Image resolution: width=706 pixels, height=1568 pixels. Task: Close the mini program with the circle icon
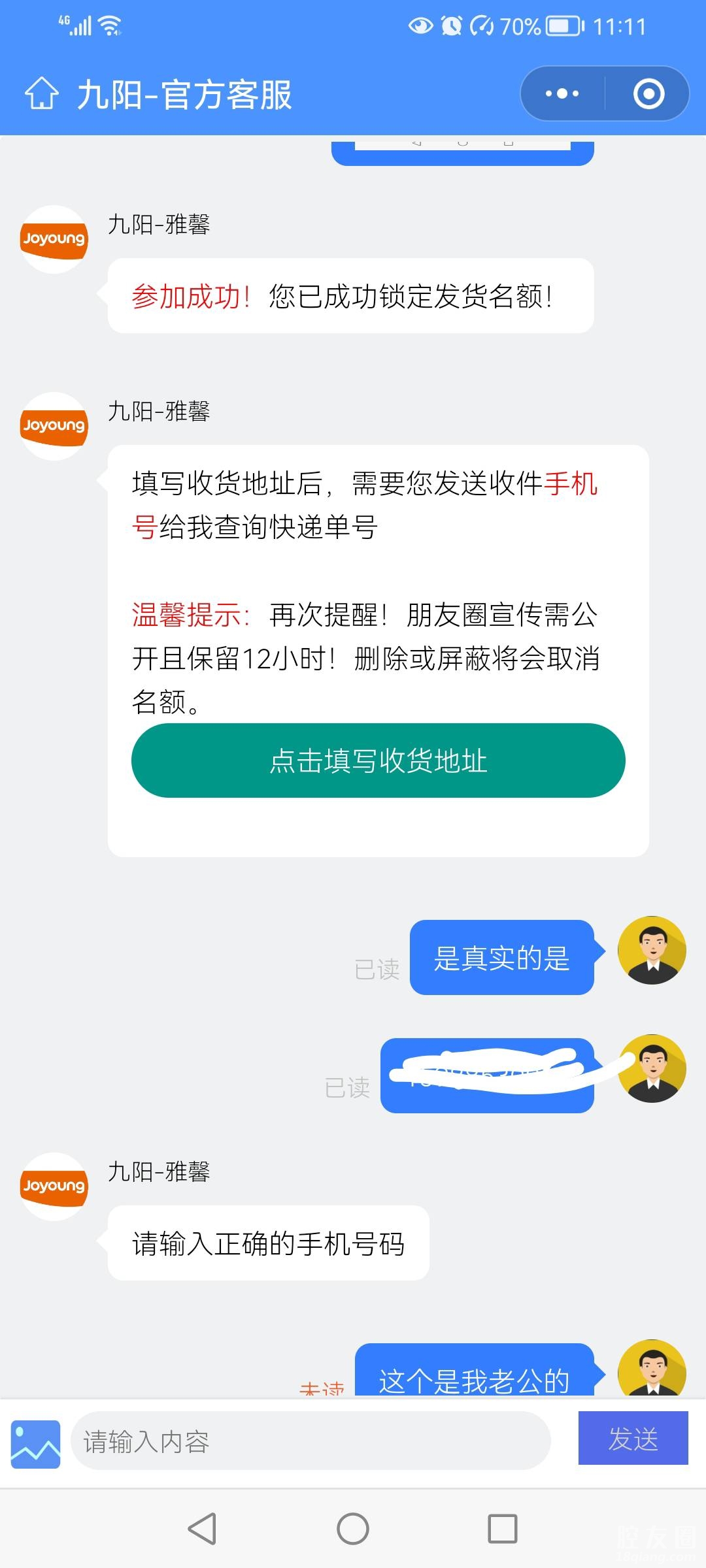click(x=648, y=94)
